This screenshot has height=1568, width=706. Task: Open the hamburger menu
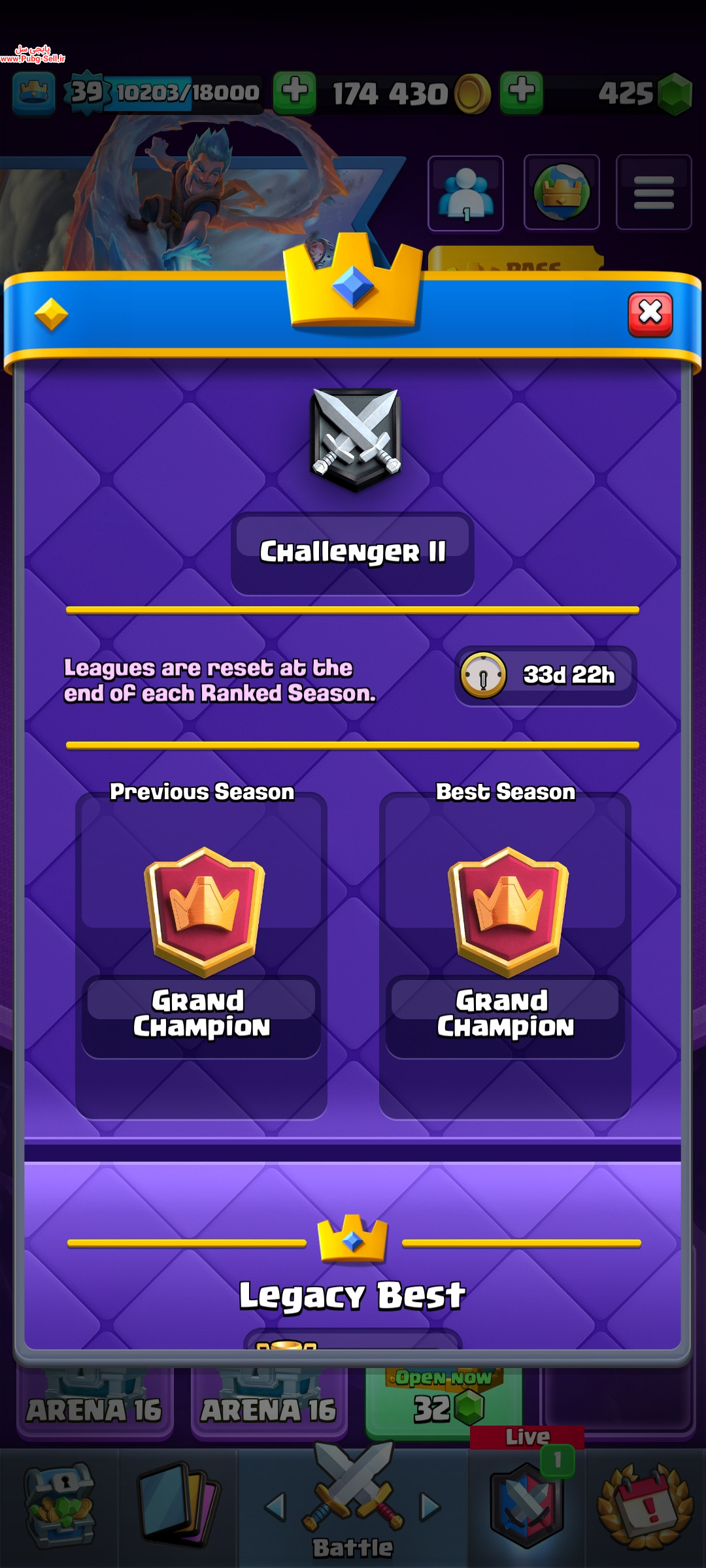654,192
